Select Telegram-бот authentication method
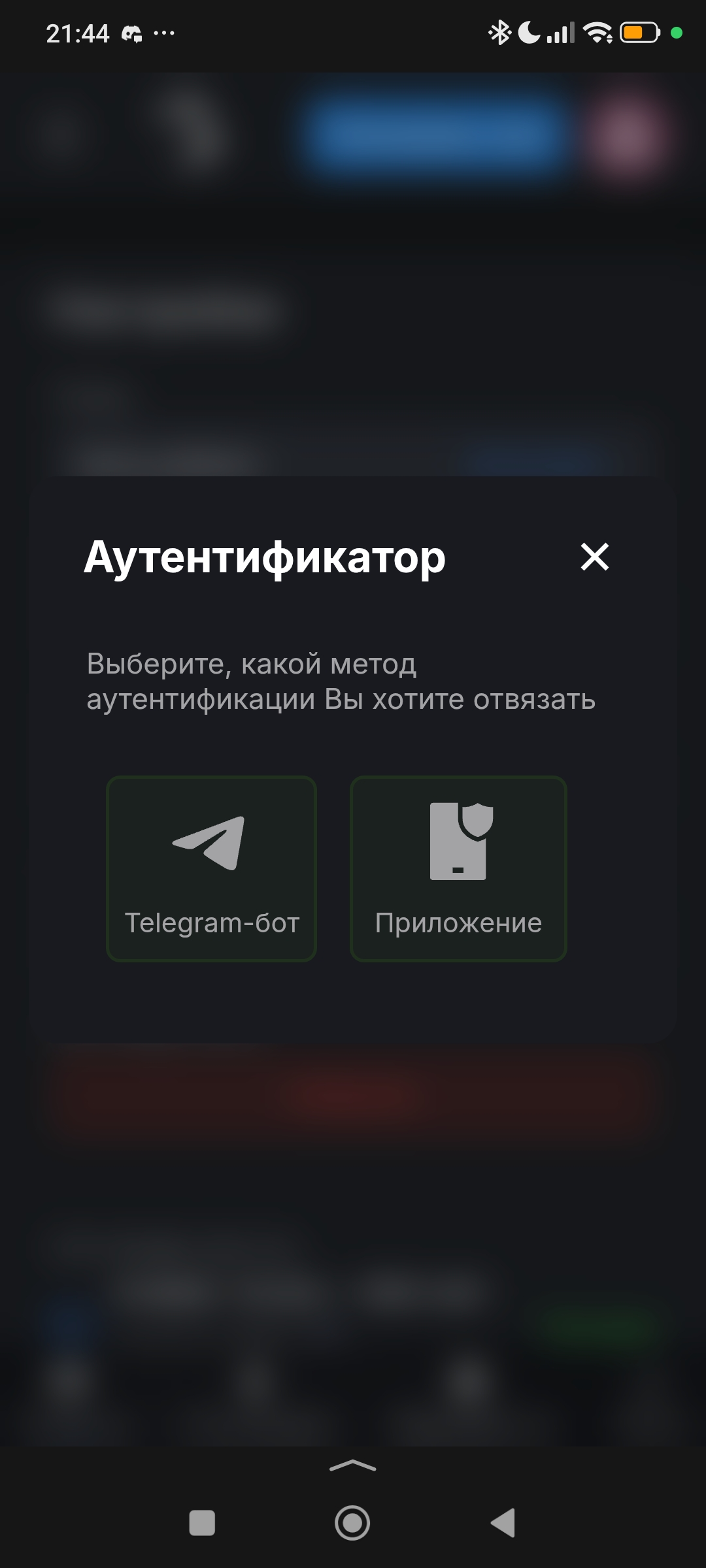The image size is (706, 1568). pos(211,868)
